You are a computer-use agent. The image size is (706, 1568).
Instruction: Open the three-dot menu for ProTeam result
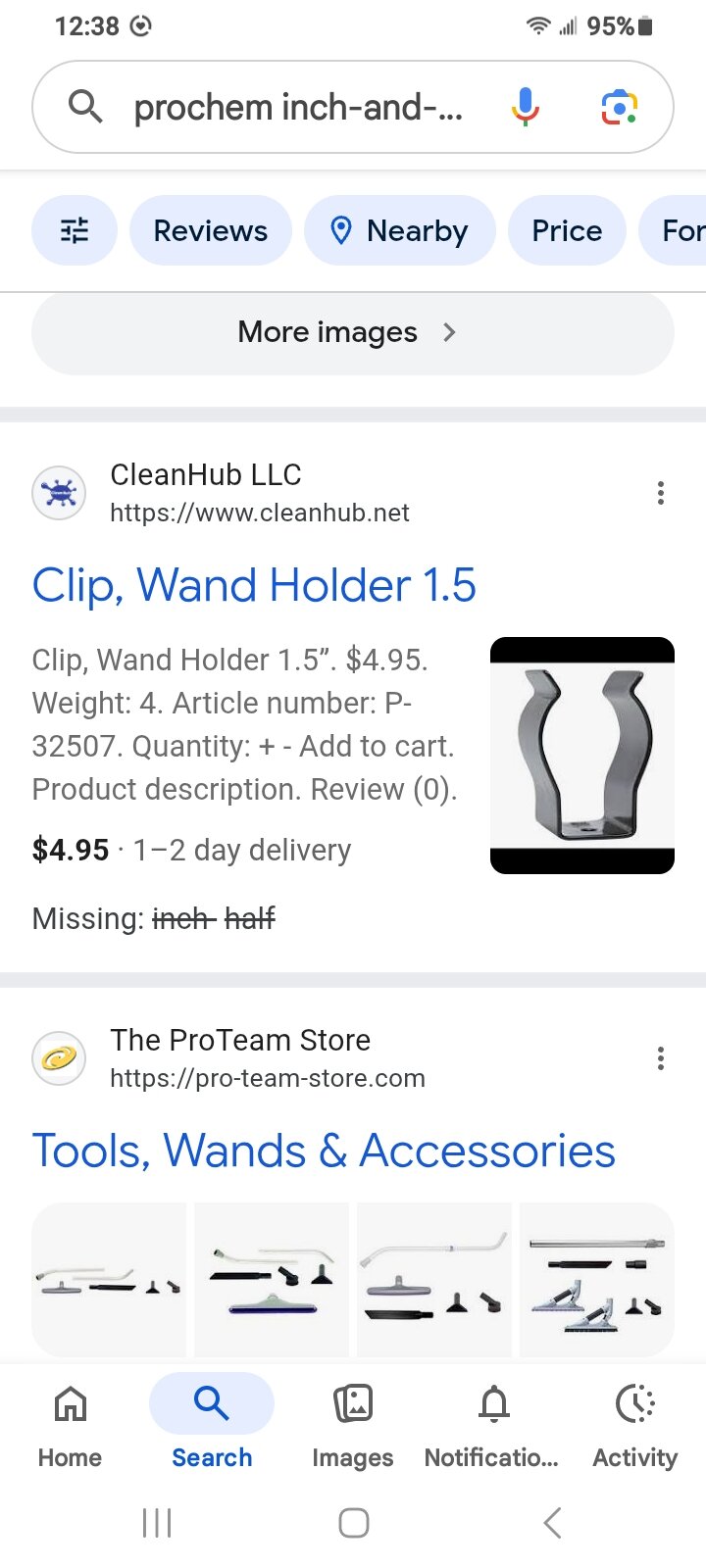(661, 1058)
